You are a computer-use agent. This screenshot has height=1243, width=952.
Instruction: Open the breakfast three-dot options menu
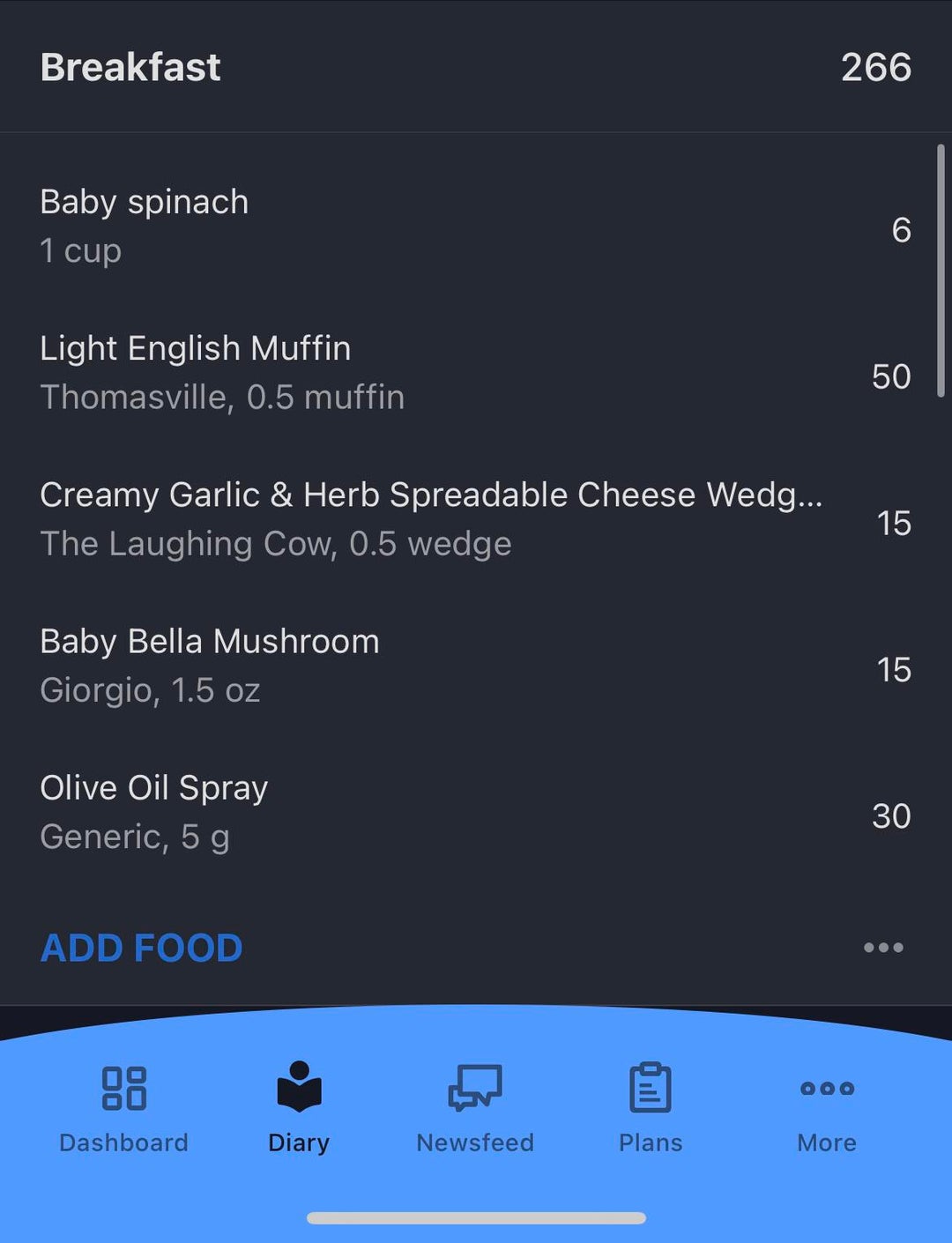click(x=883, y=948)
